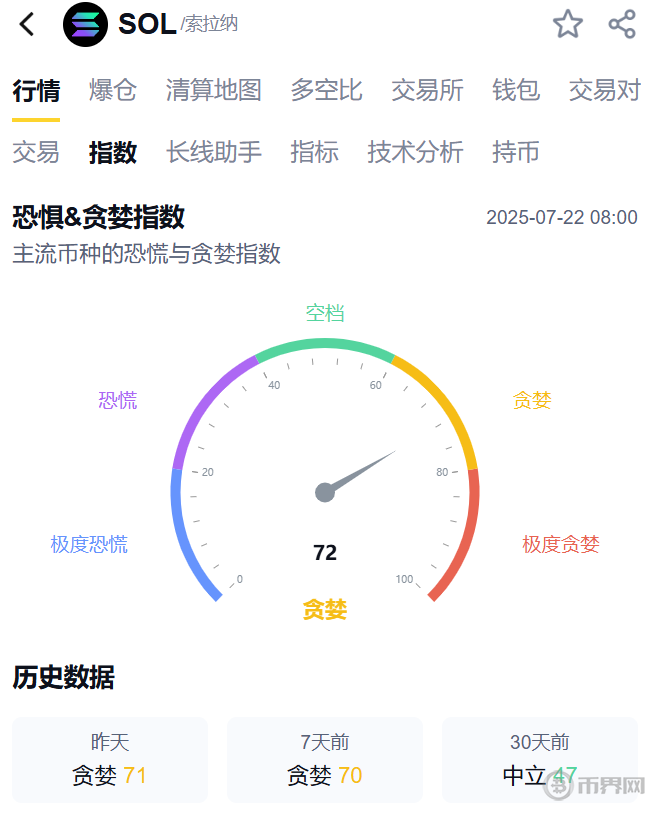Open the 交易所 tab

pos(427,91)
